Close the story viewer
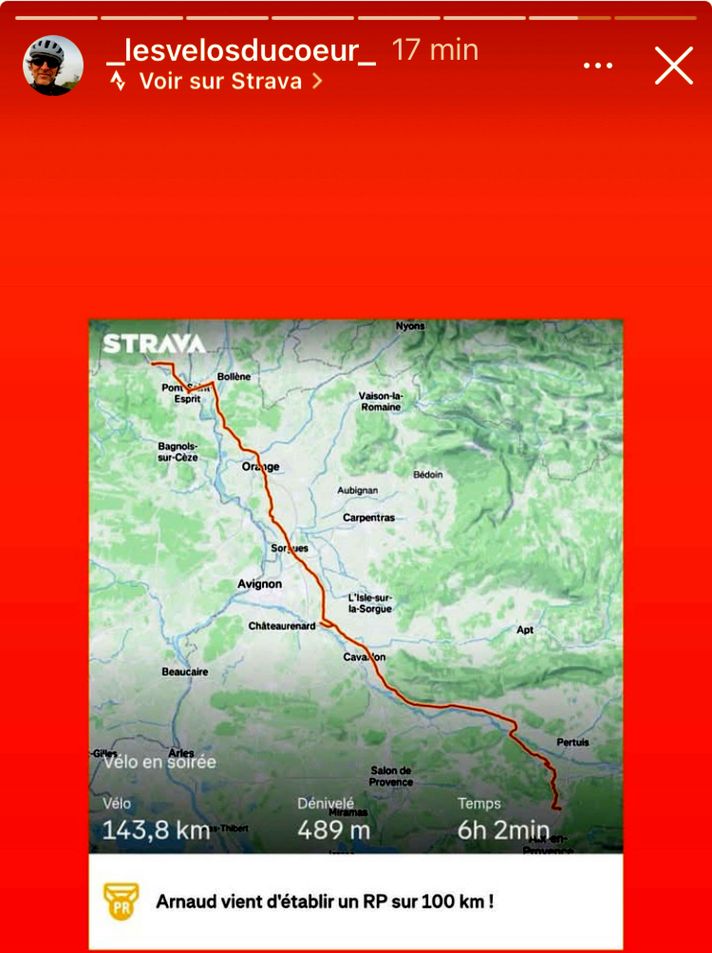712x953 pixels. [673, 66]
